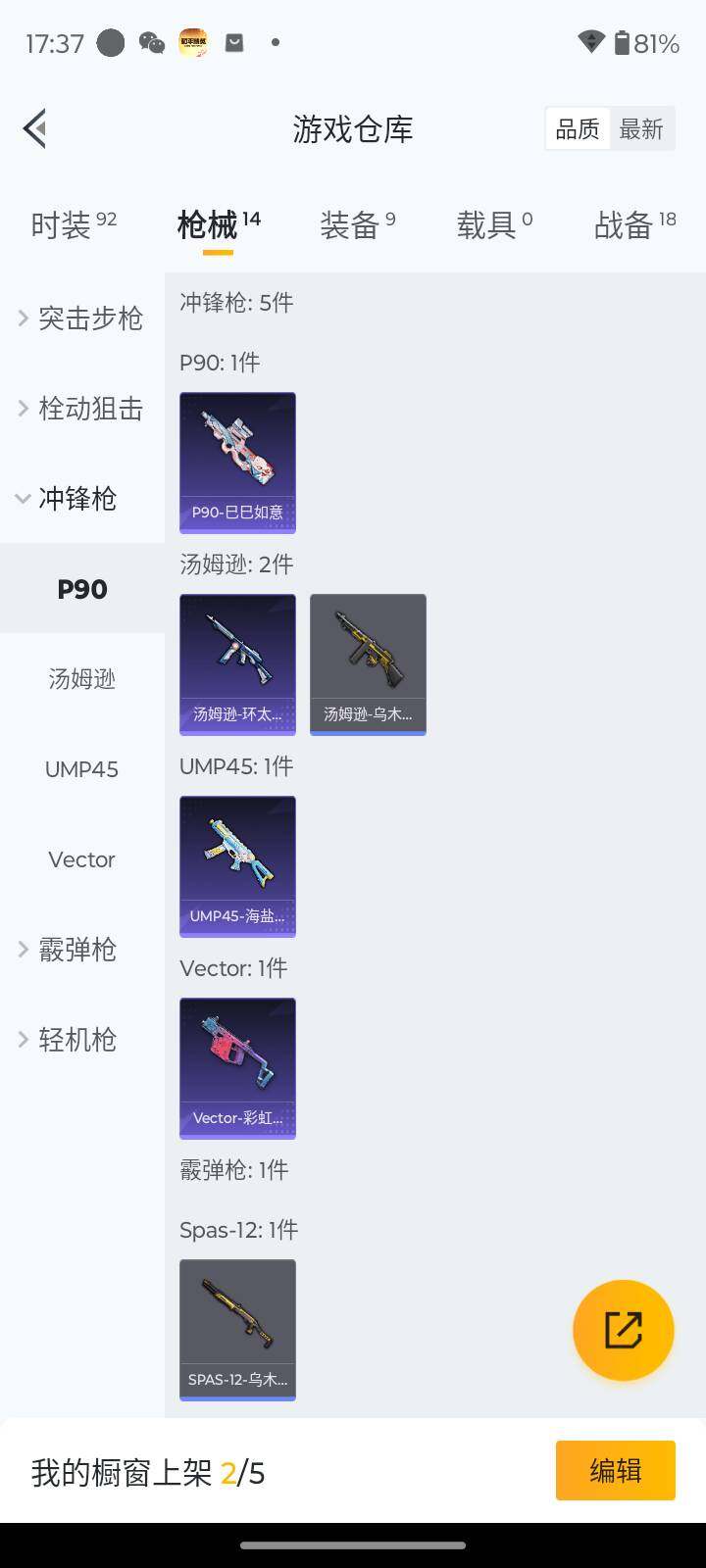Open the 载具 tab
This screenshot has width=706, height=1568.
pos(494,224)
